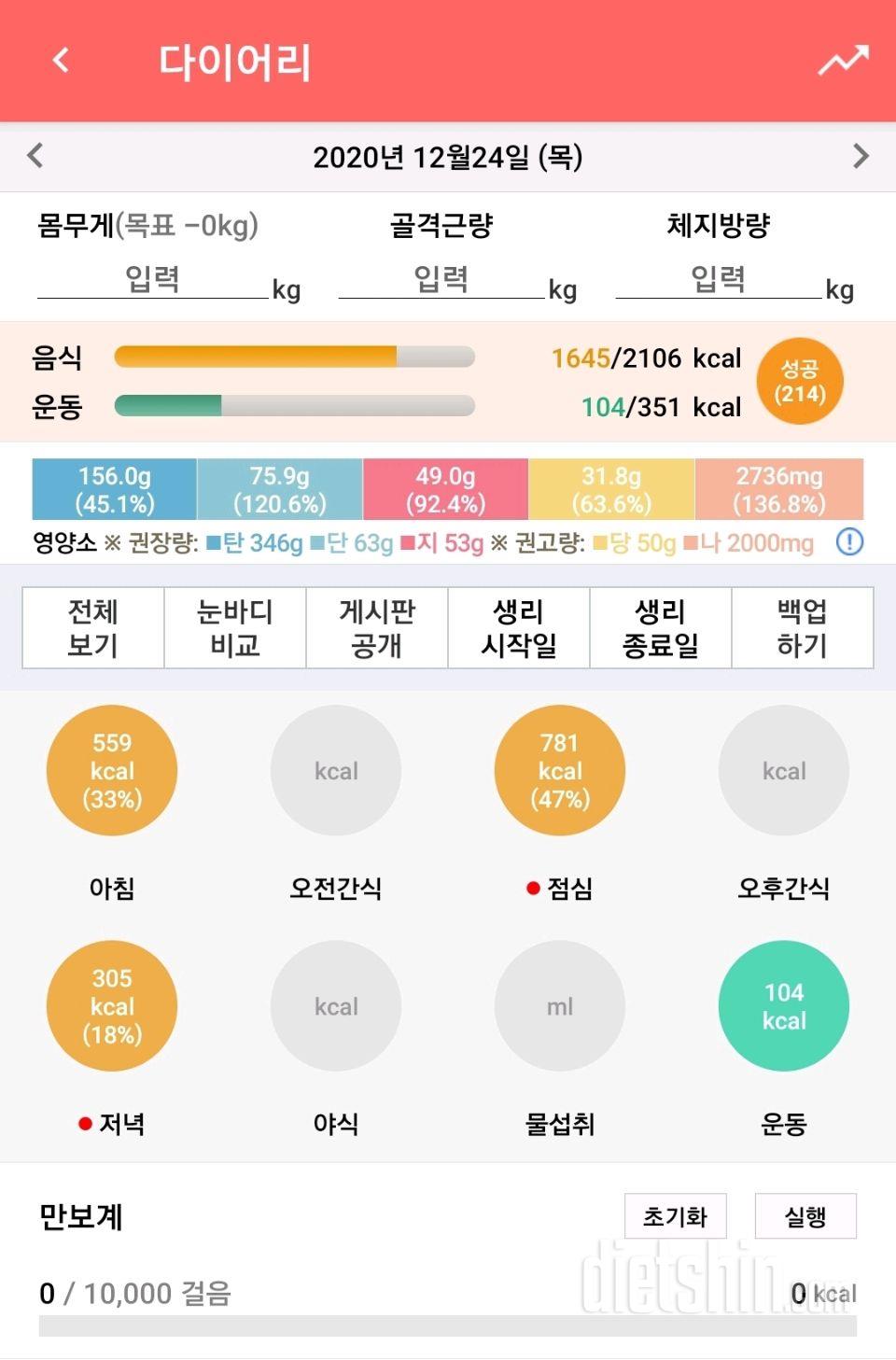Viewport: 896px width, 1360px height.
Task: Select 게시판 공개
Action: (377, 628)
